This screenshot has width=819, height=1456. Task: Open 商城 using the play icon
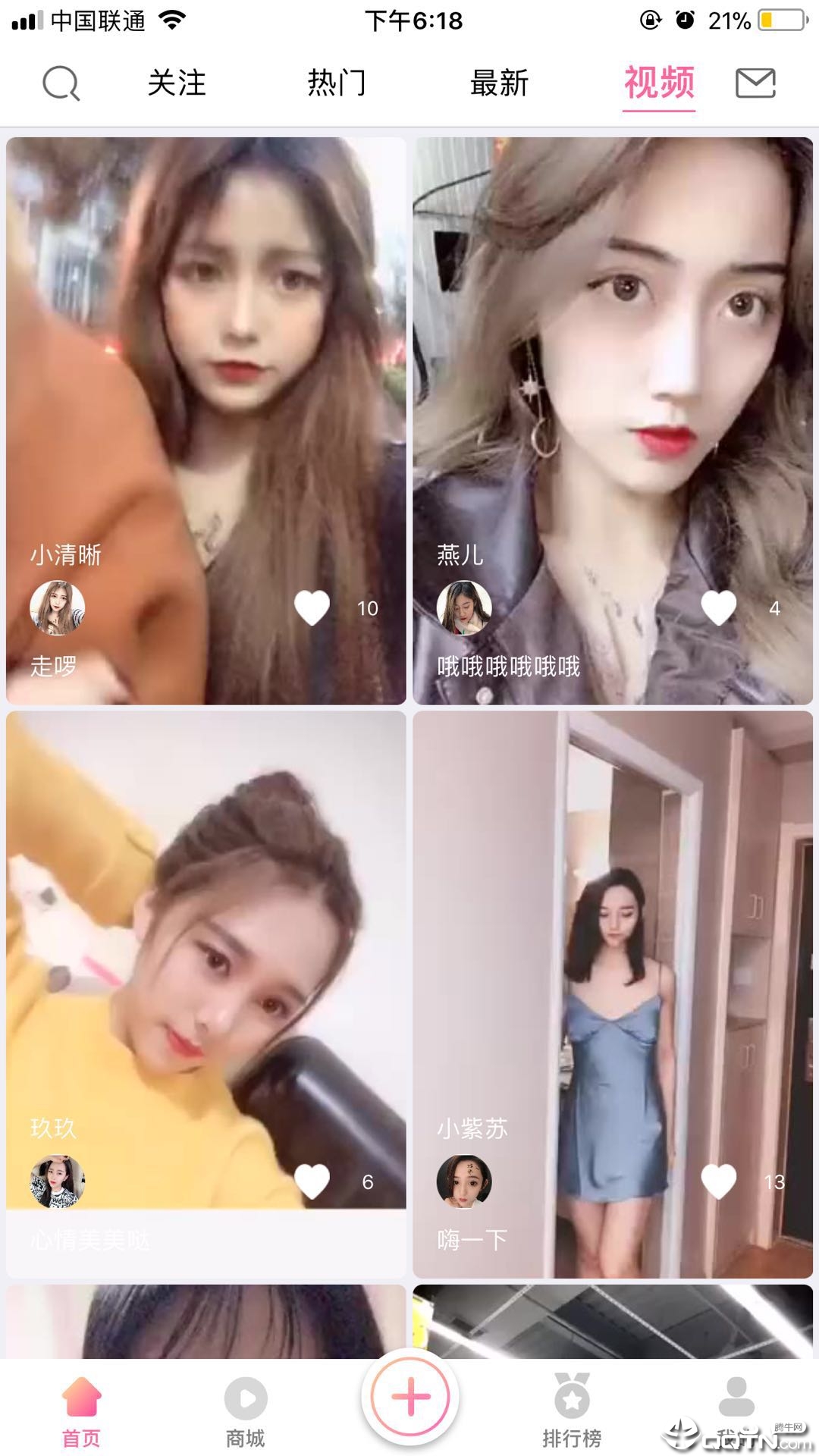coord(246,1407)
